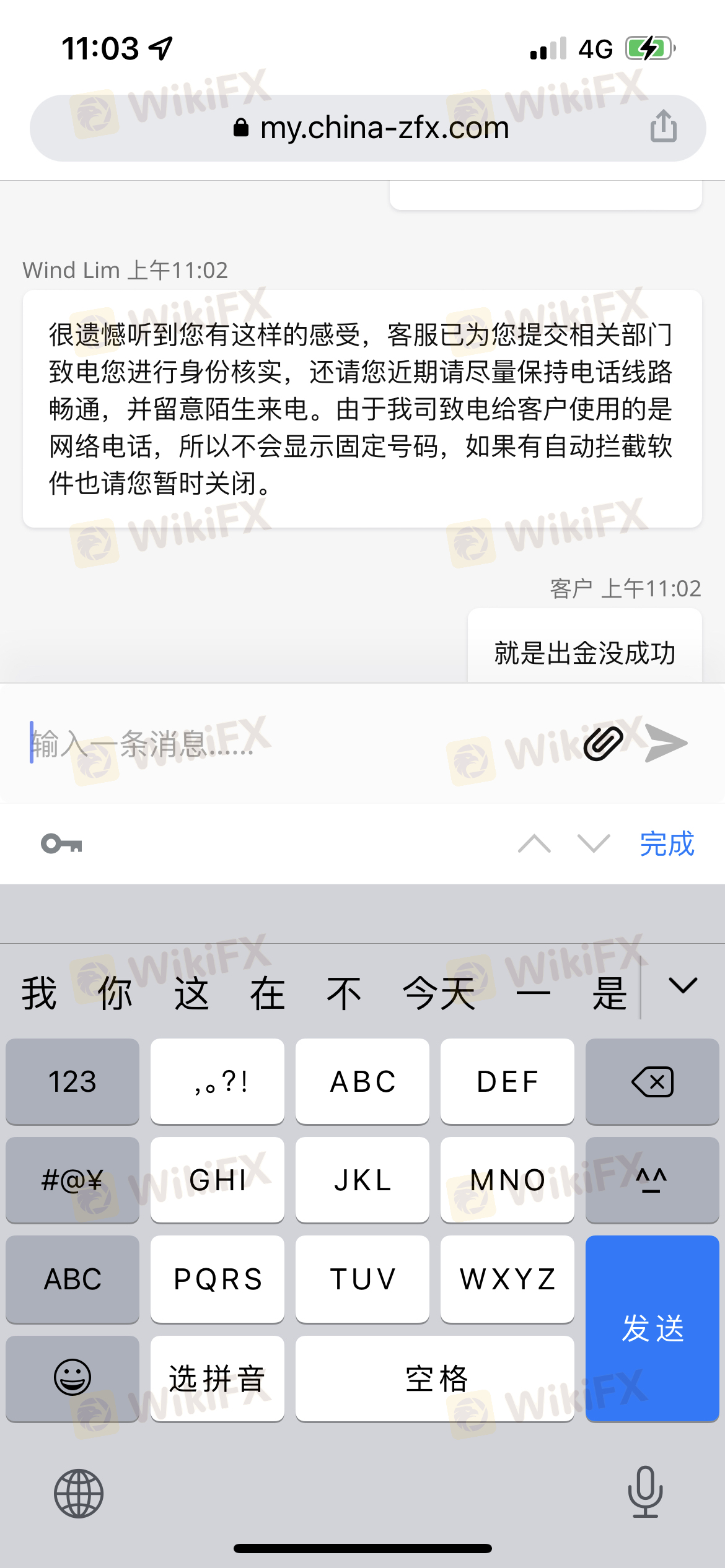The width and height of the screenshot is (725, 1568).
Task: Focus the message input field
Action: pyautogui.click(x=297, y=743)
